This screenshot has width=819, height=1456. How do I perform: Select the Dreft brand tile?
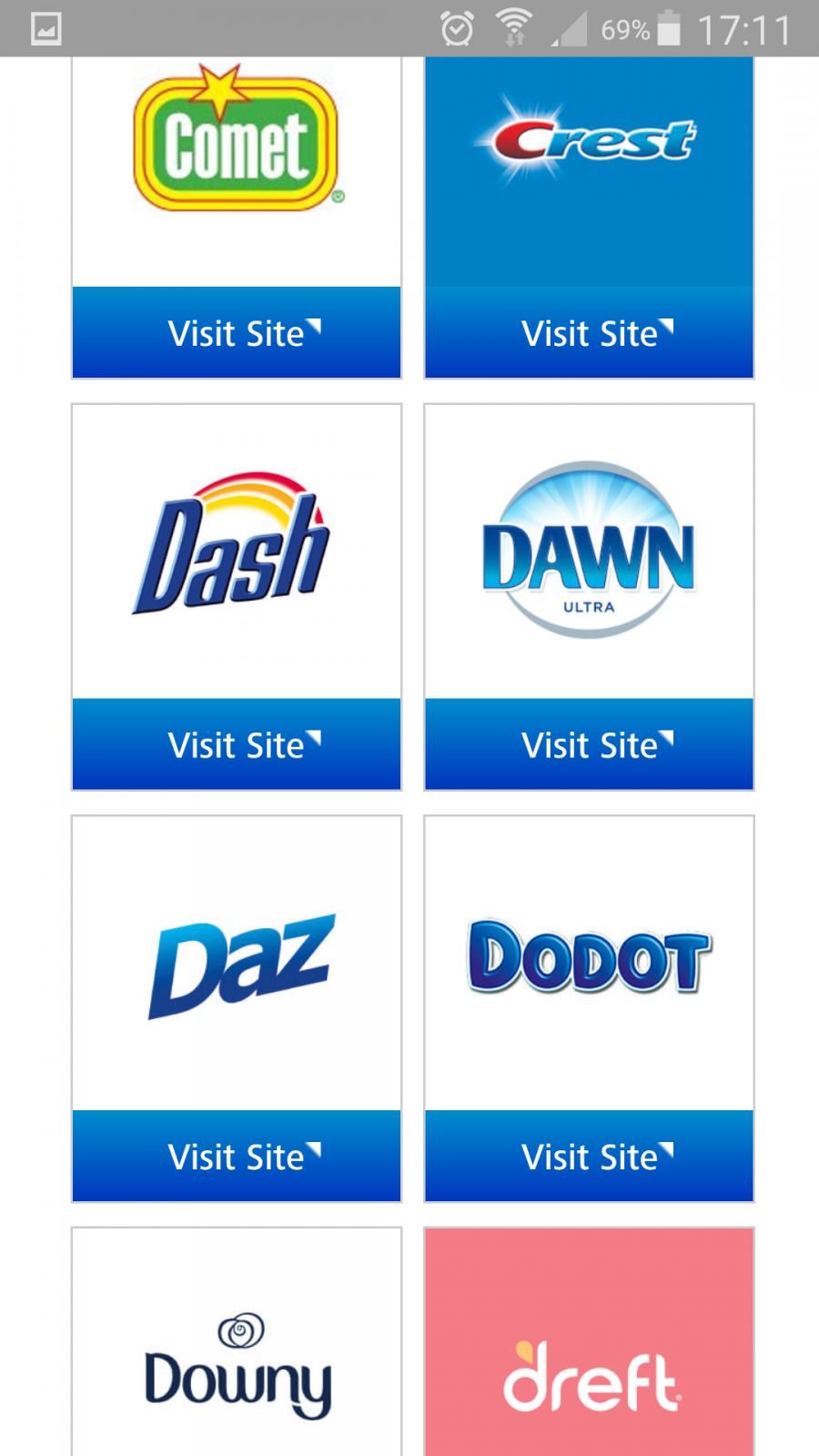tap(590, 1342)
